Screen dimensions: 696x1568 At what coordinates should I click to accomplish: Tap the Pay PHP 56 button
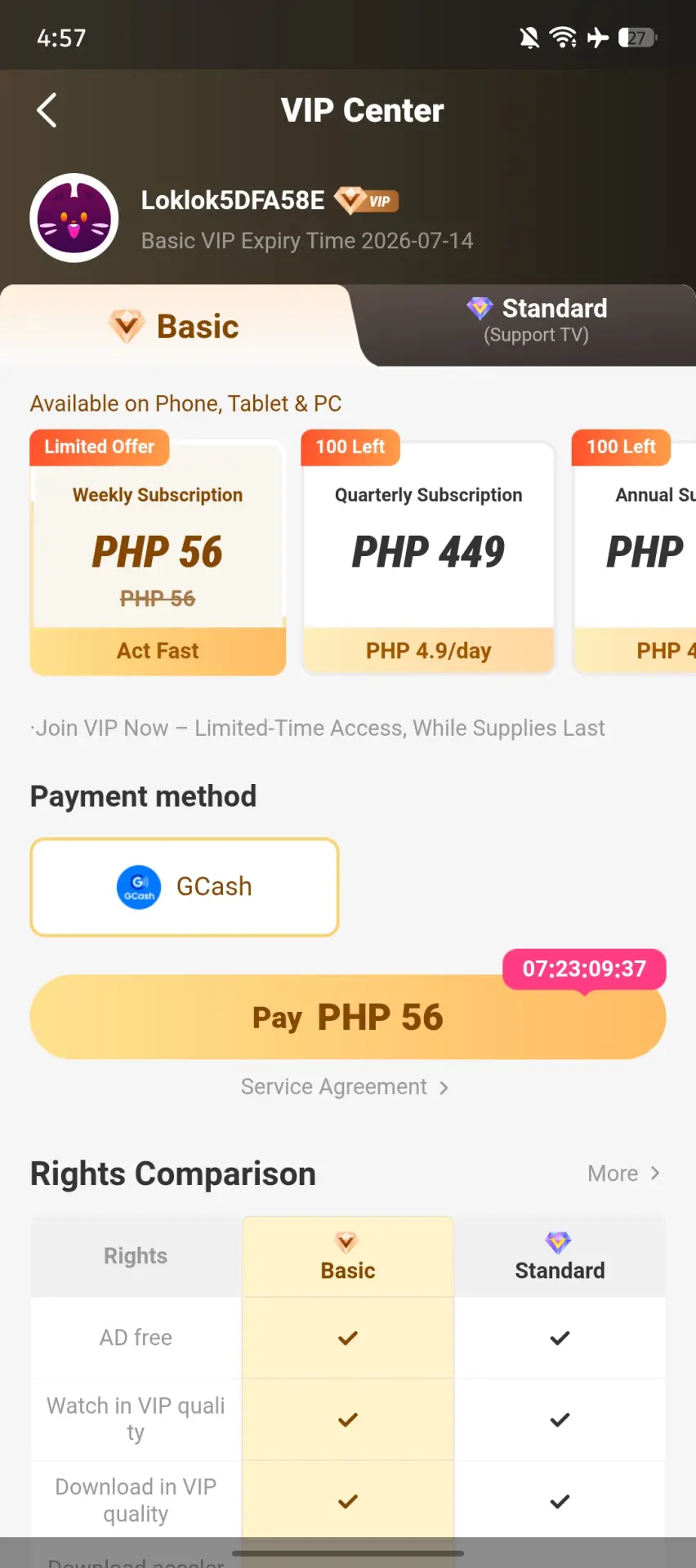tap(348, 1017)
